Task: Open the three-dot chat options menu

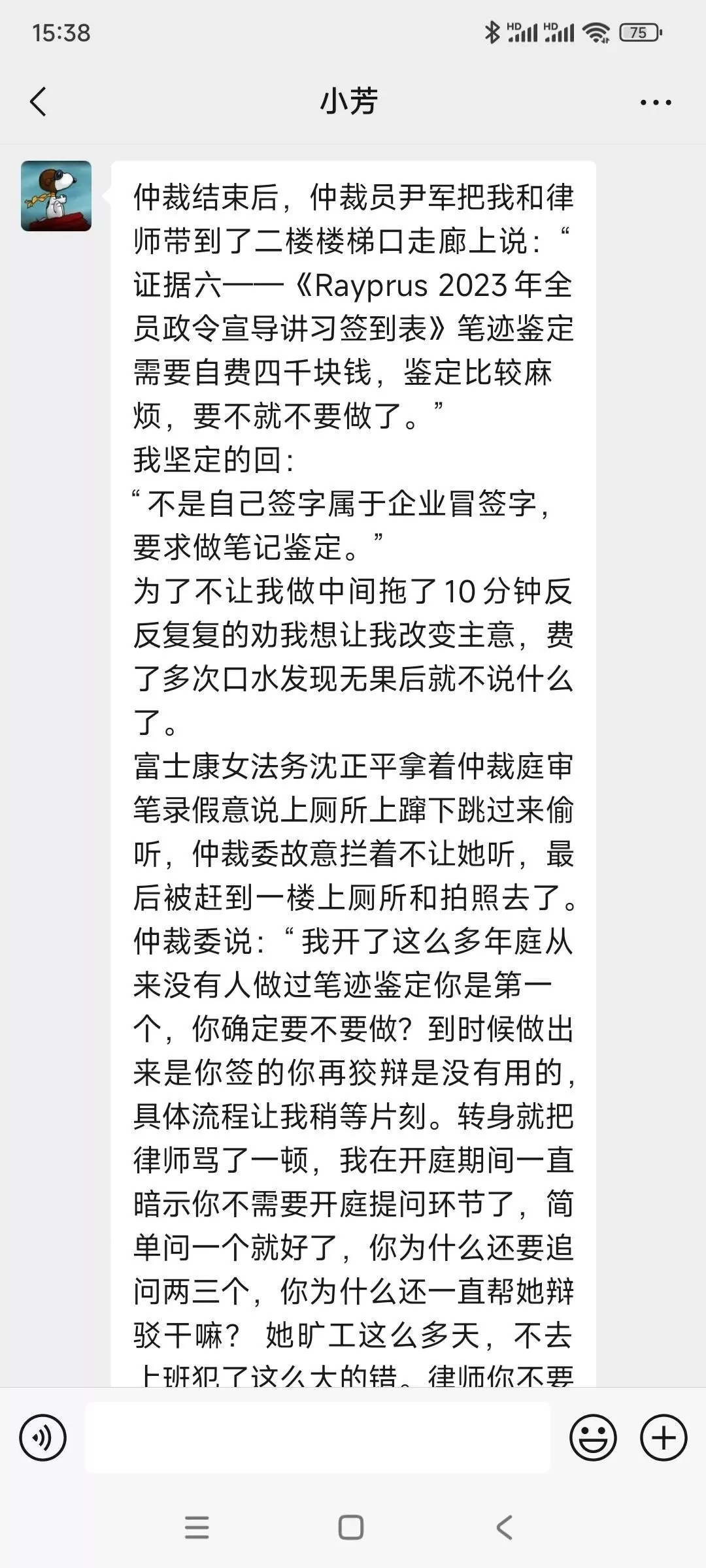Action: click(656, 103)
